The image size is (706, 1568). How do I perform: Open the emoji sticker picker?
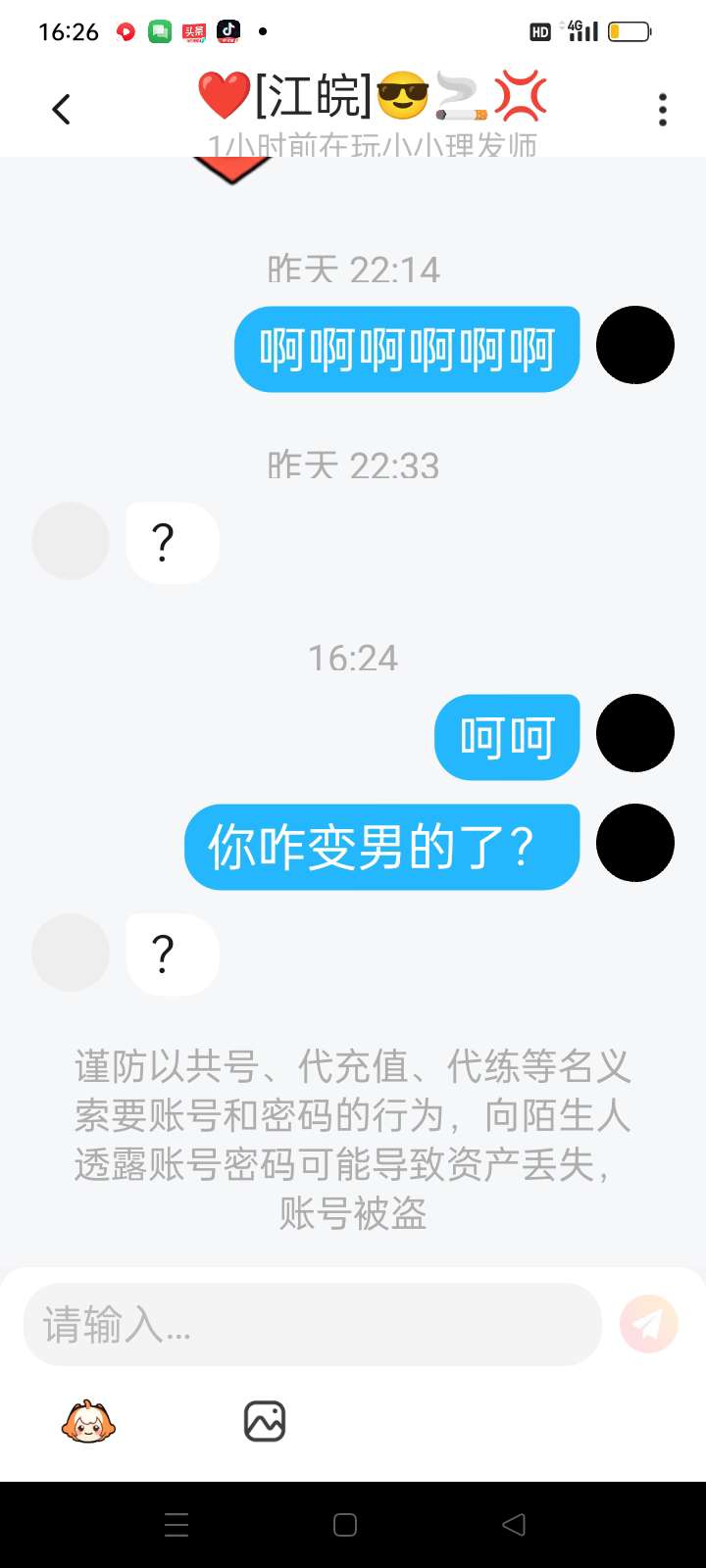(x=88, y=1421)
